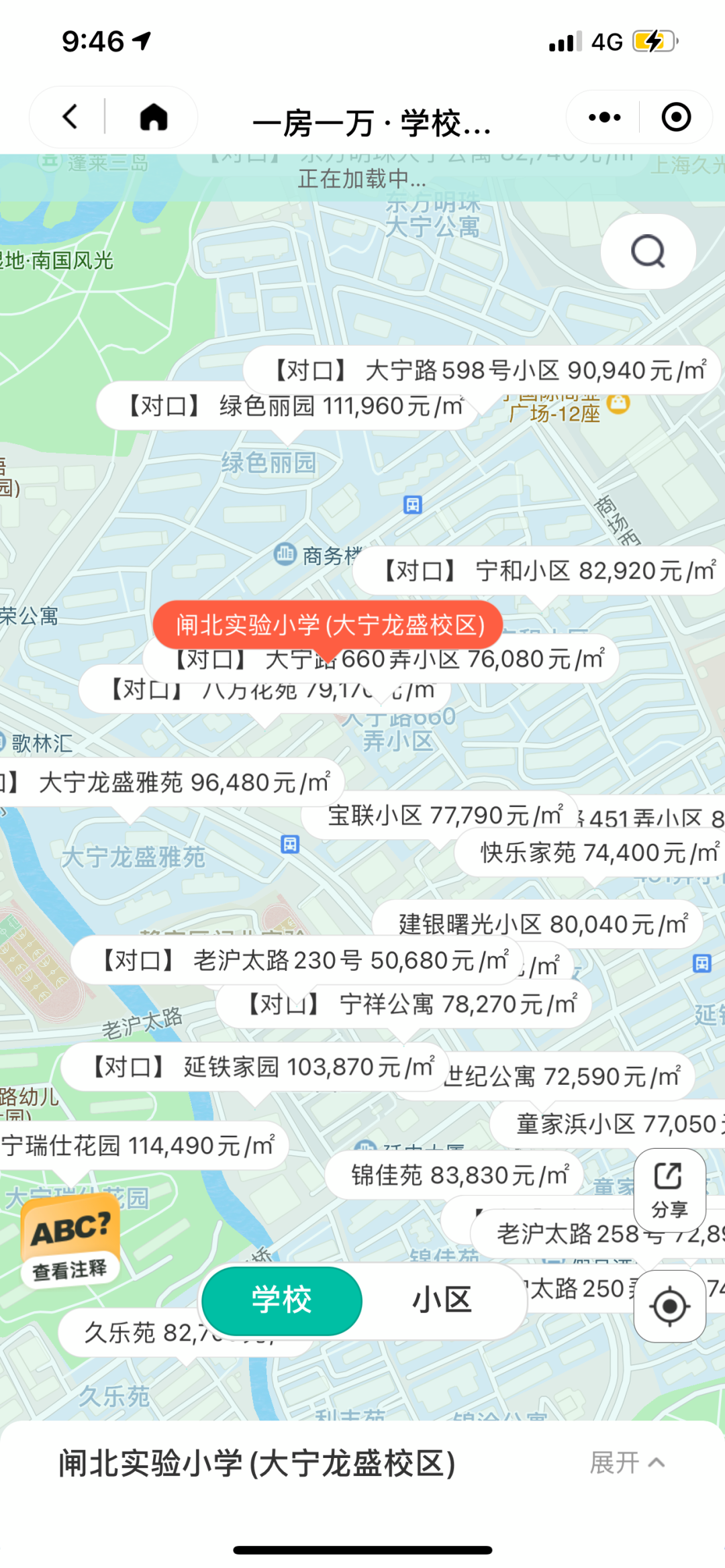
Task: Select the 绿色丽园 111,960 price bubble
Action: point(287,406)
